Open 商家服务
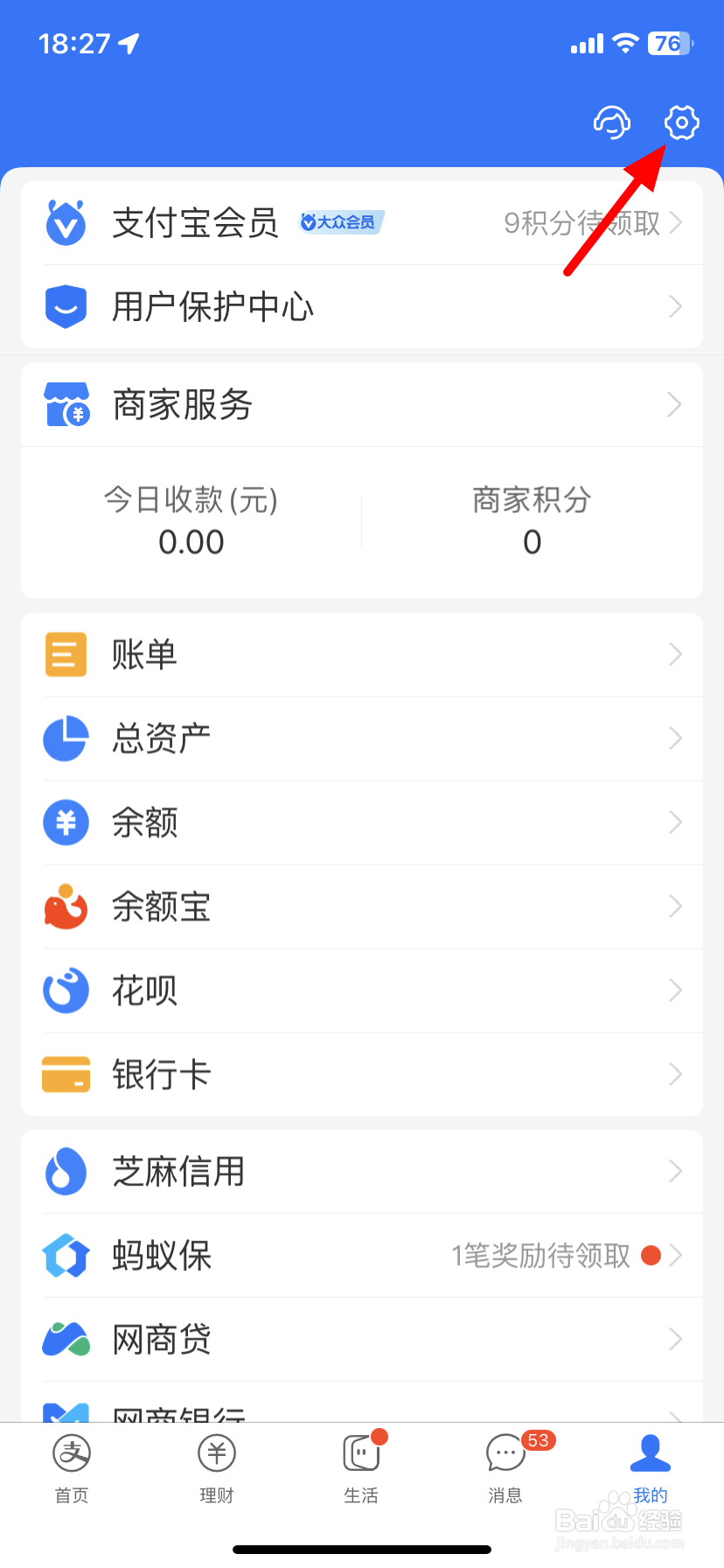724x1568 pixels. tap(362, 405)
